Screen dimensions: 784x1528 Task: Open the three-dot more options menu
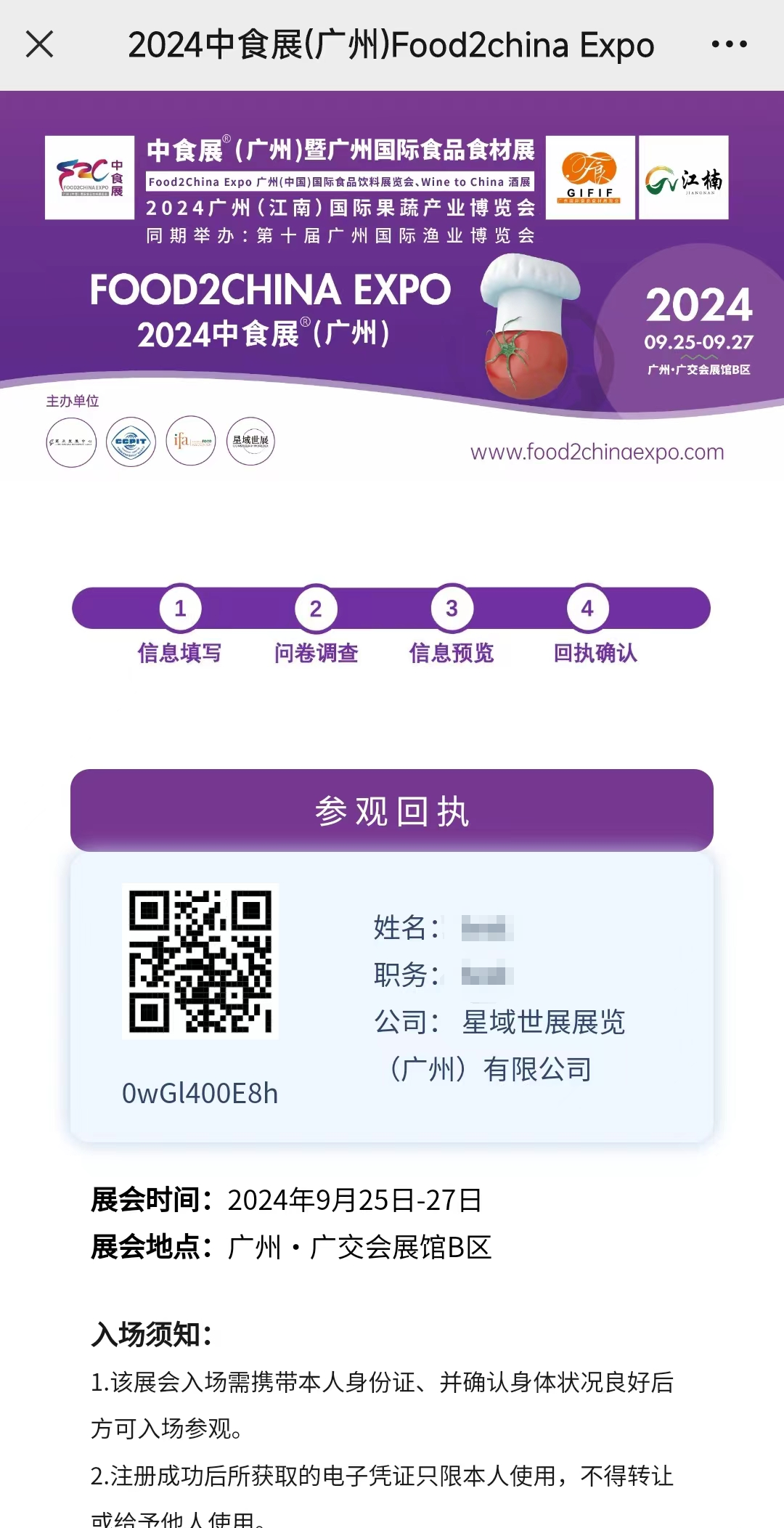coord(729,44)
